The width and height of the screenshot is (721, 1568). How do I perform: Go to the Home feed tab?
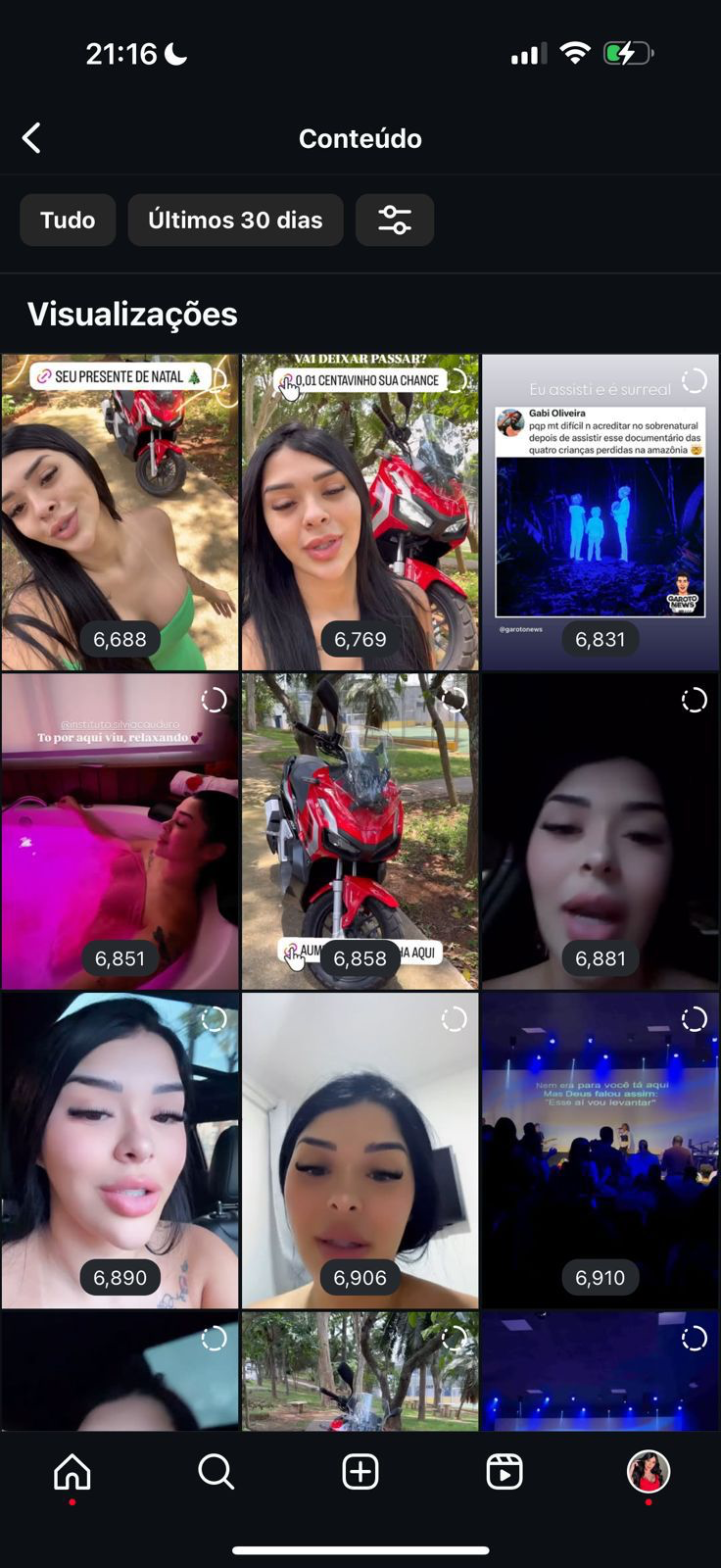[x=72, y=1471]
